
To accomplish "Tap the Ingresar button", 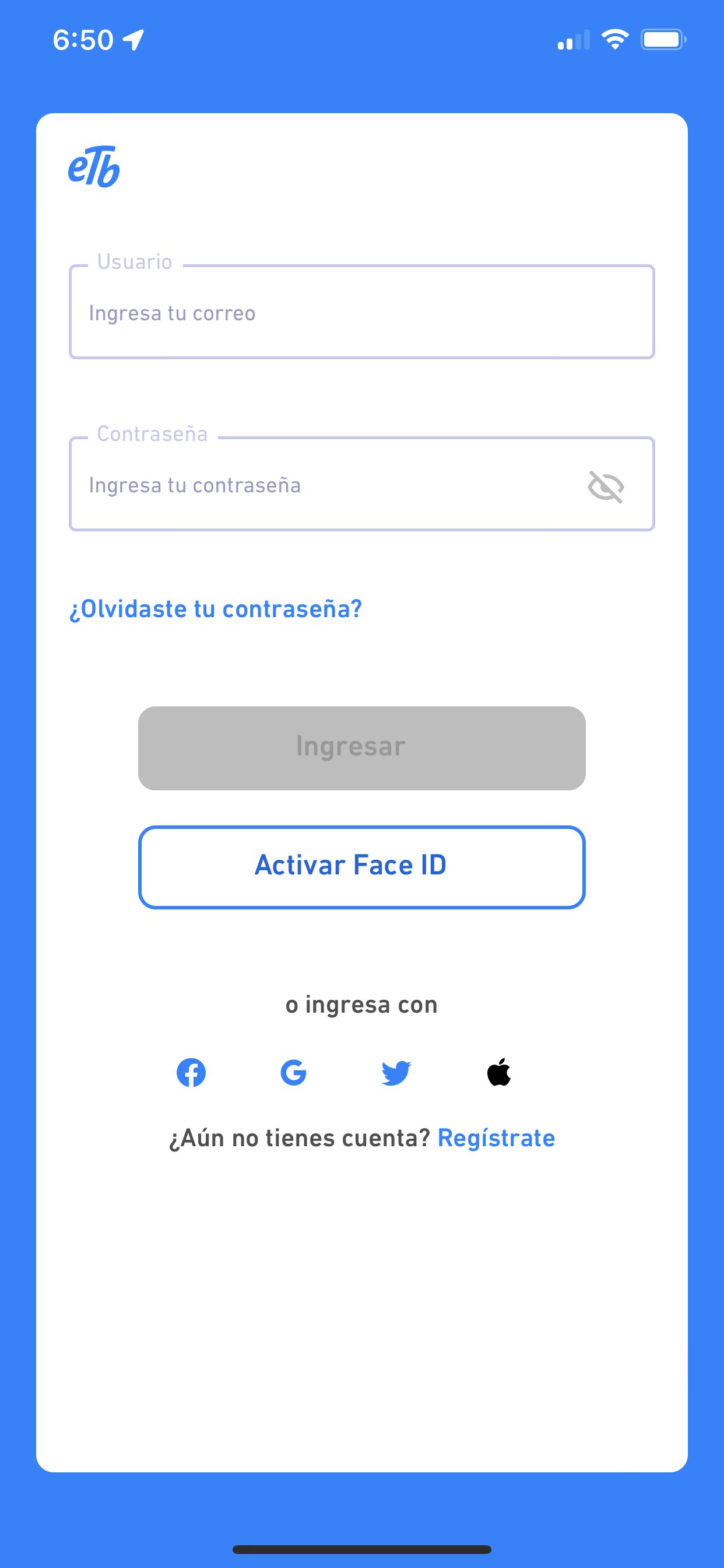I will pos(361,748).
